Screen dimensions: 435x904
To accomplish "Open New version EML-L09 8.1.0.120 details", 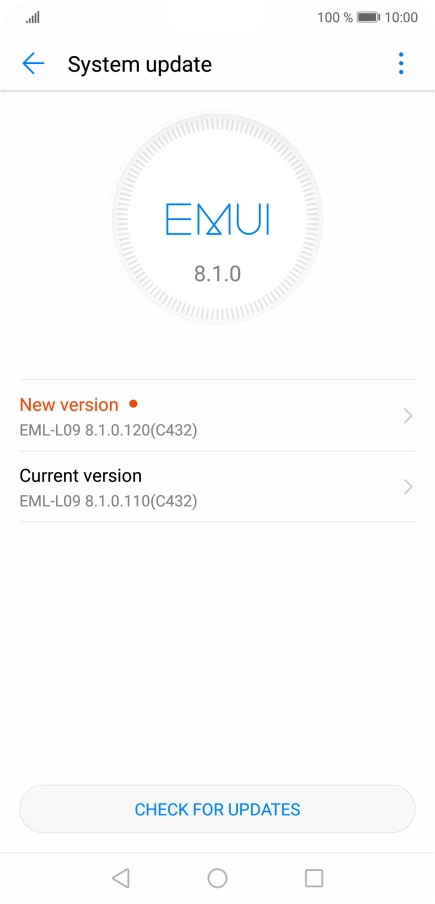I will point(217,416).
